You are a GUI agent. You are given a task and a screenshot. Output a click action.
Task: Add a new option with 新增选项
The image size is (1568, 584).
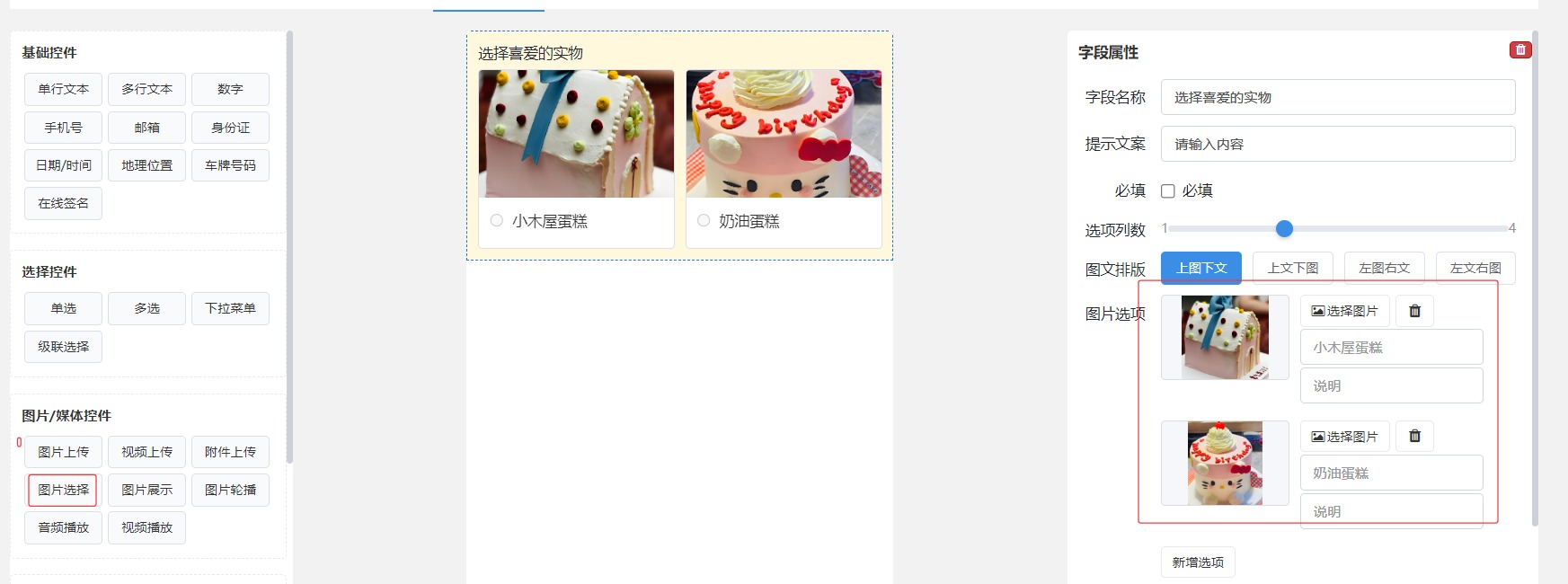(1198, 562)
